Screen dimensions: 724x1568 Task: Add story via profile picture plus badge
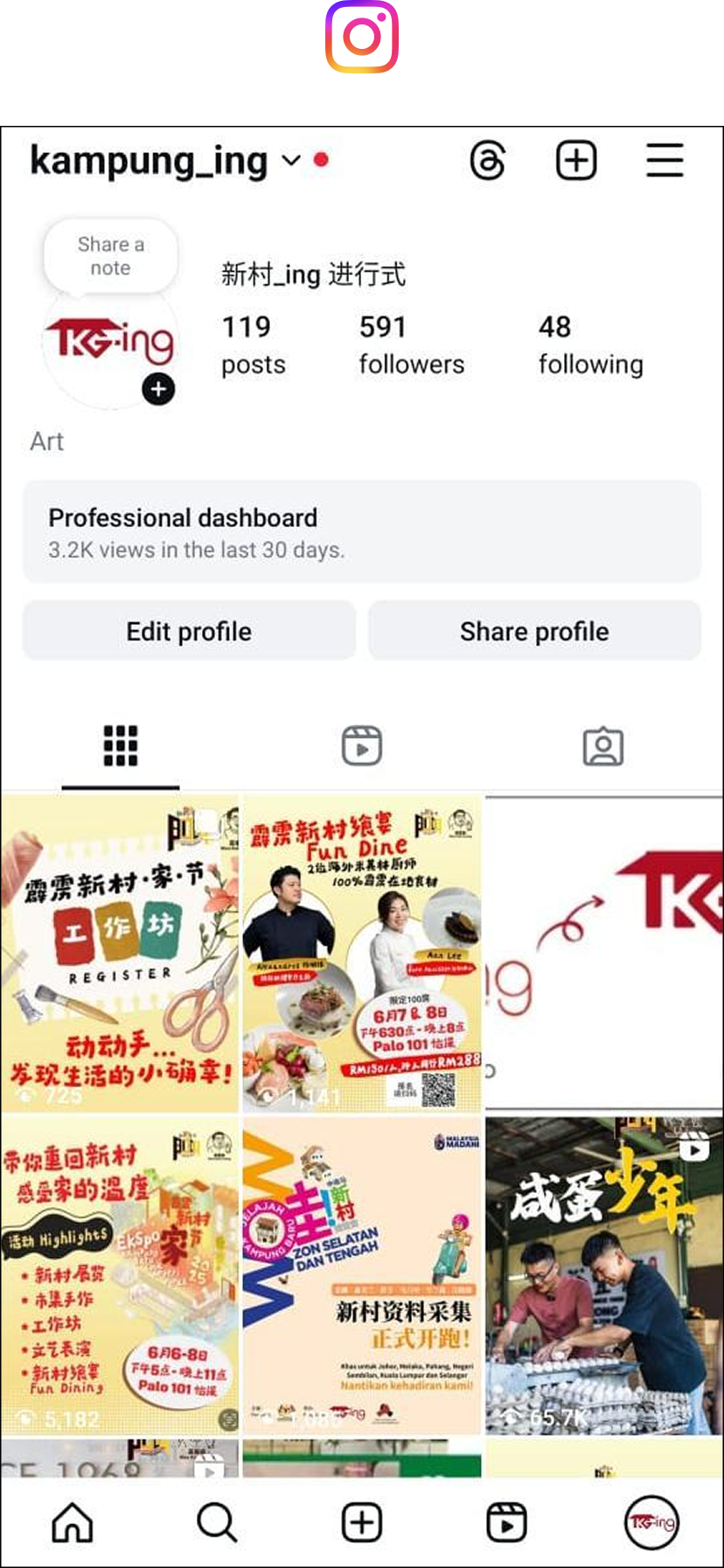coord(158,389)
